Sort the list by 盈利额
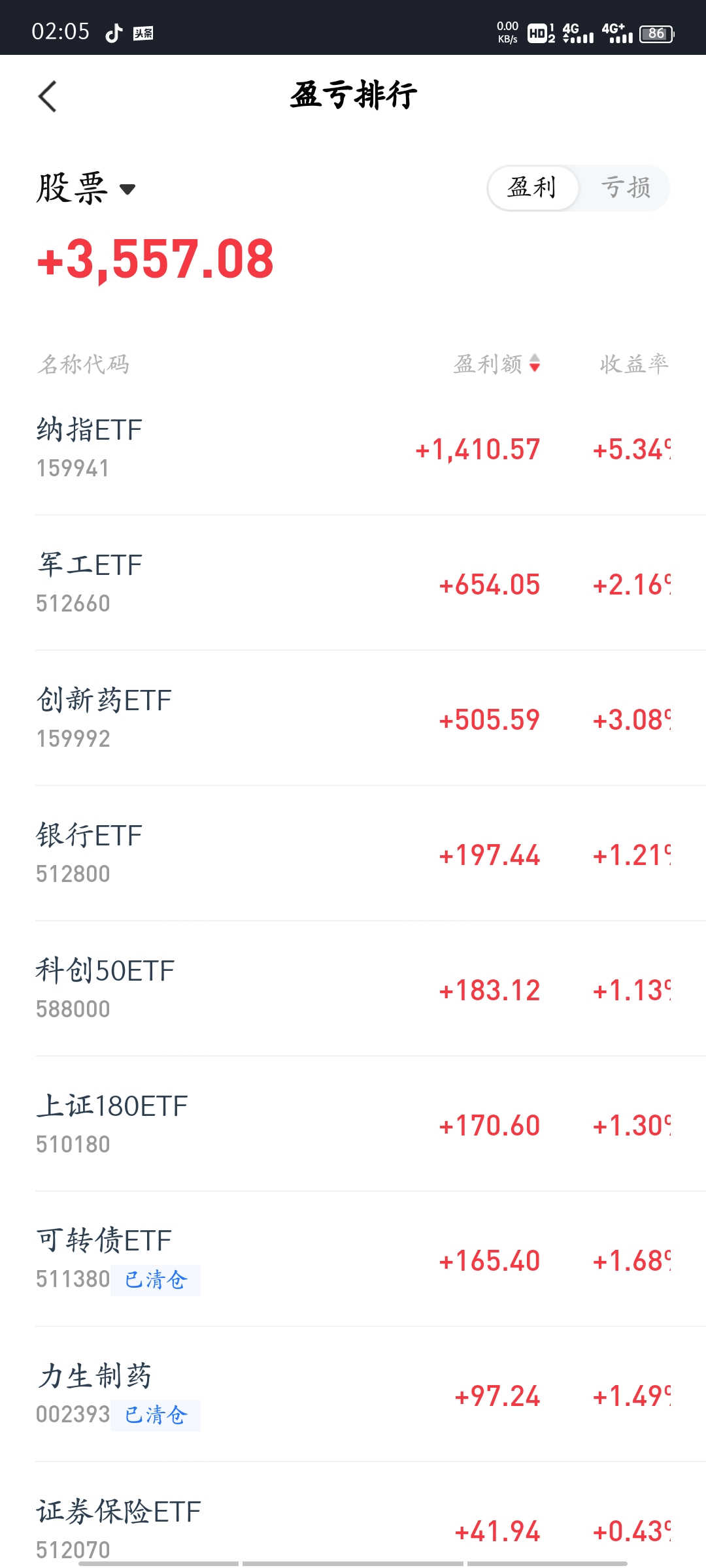Screen dimensions: 706x1568 click(x=497, y=364)
